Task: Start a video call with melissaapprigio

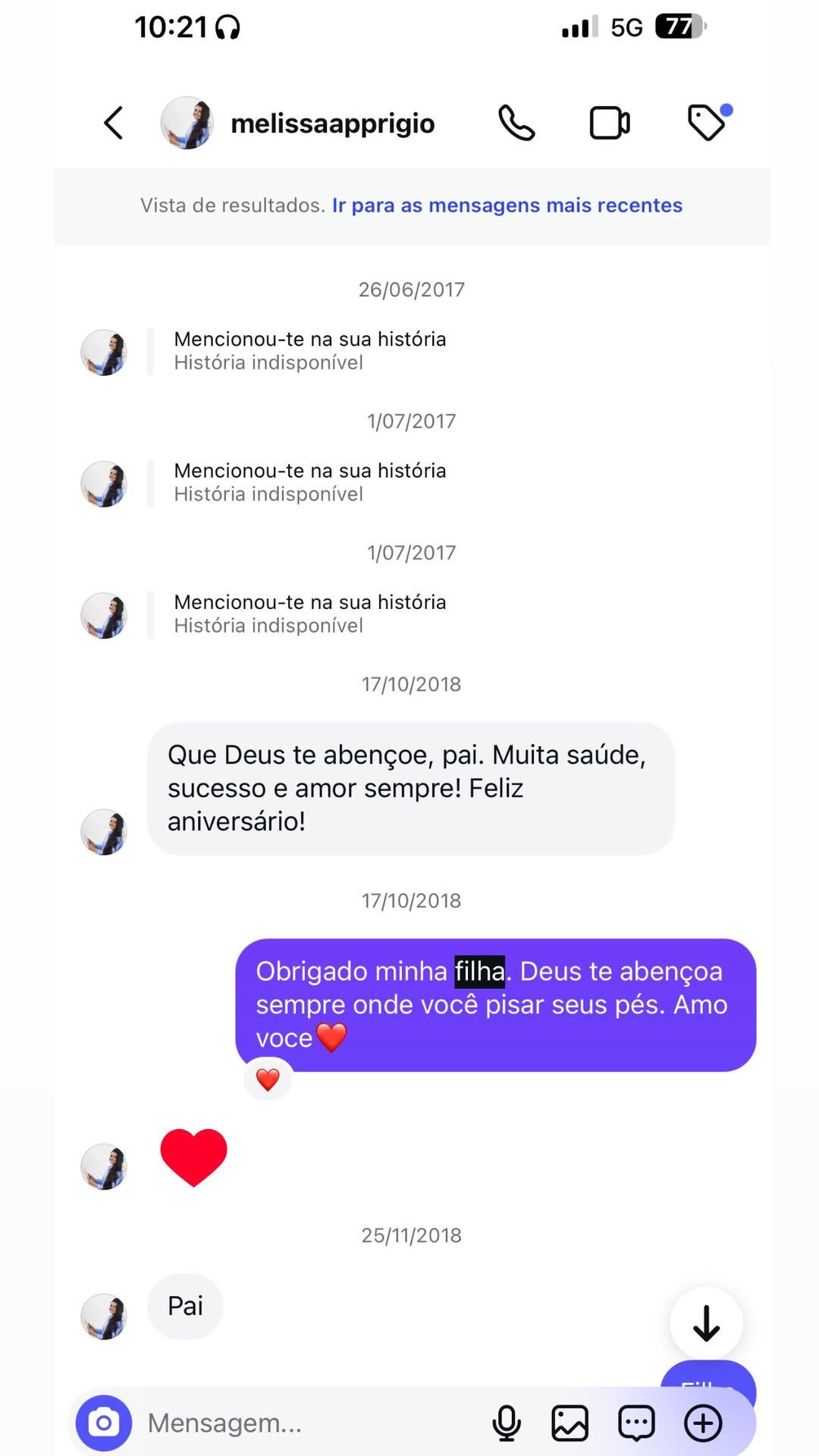Action: click(610, 123)
